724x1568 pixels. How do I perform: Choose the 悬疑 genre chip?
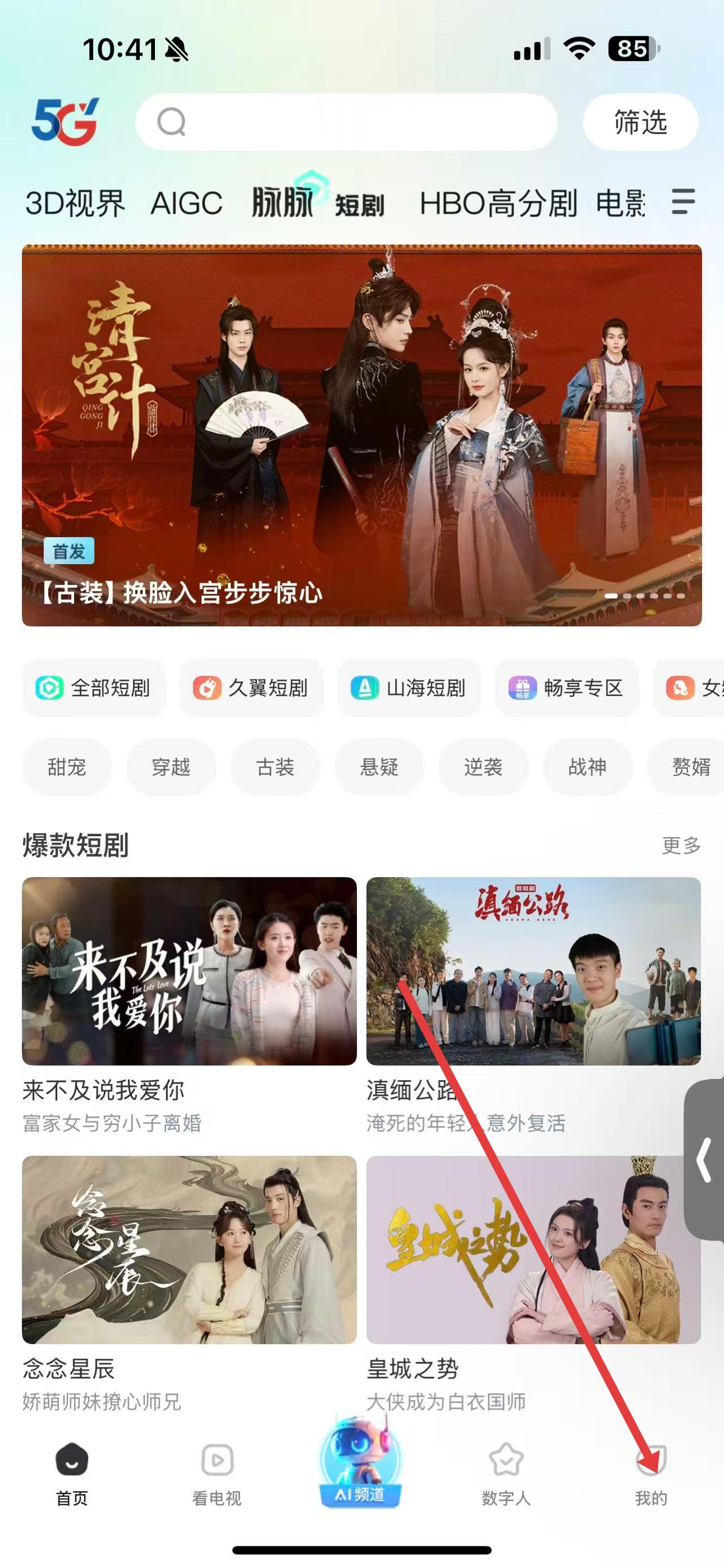coord(379,767)
